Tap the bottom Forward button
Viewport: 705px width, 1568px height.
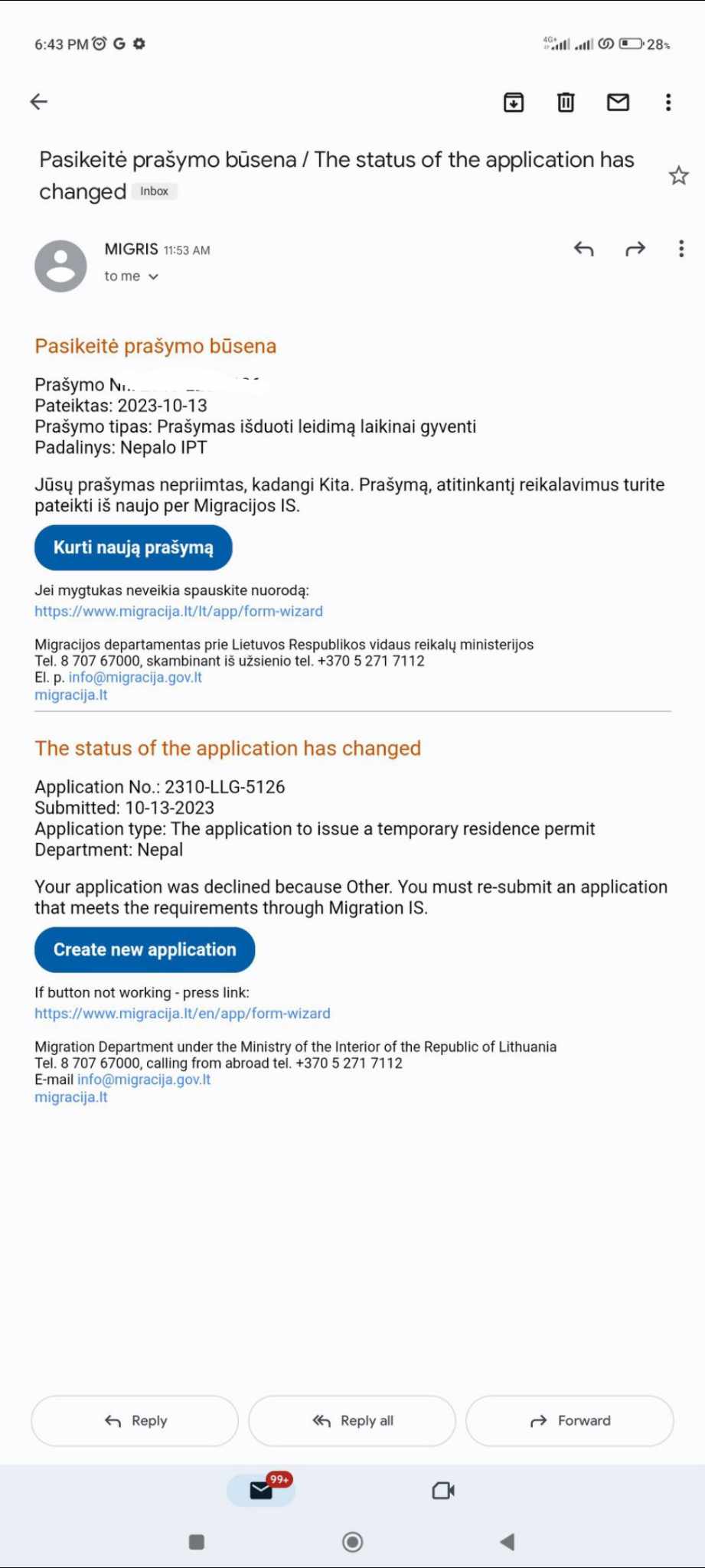pos(570,1420)
